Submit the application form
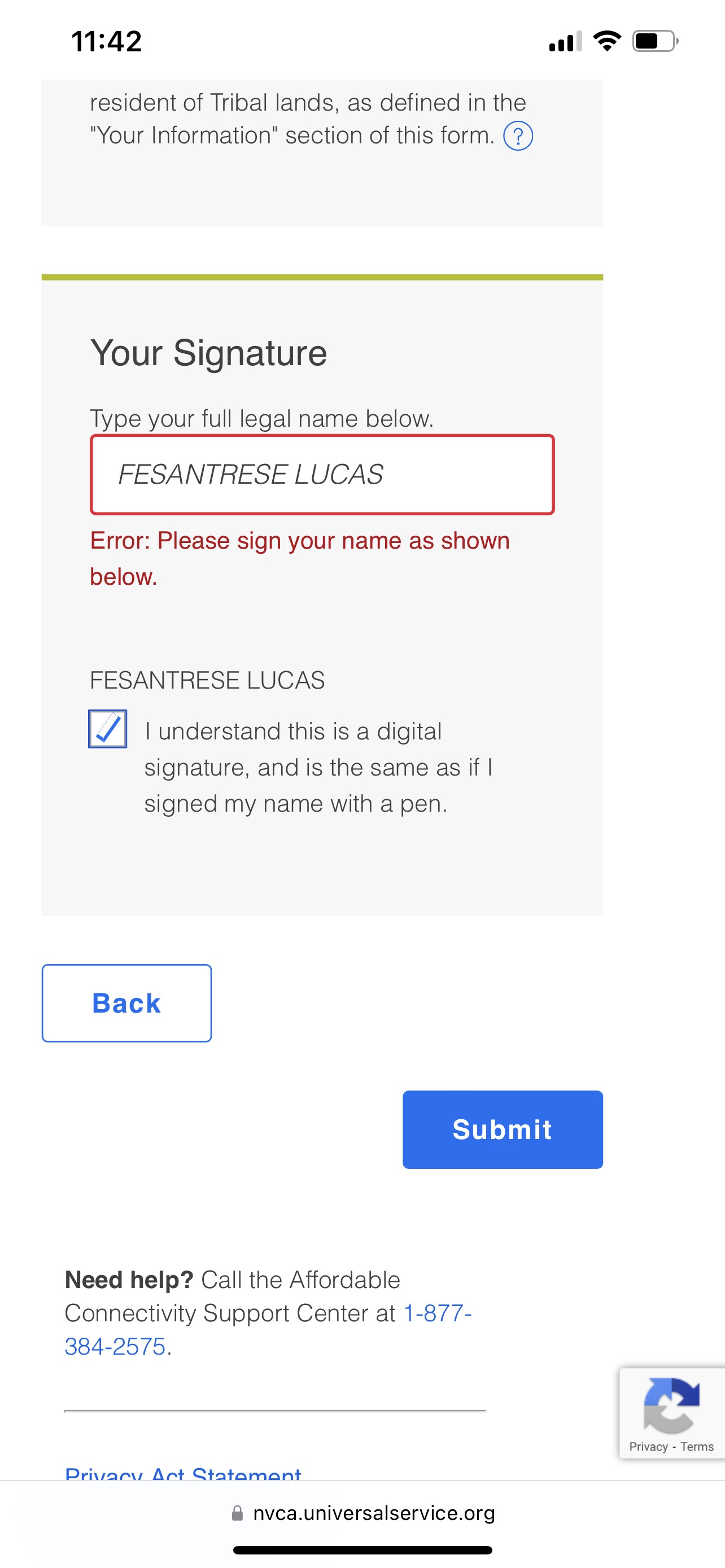Screen dimensions: 725x1568 (502, 1130)
